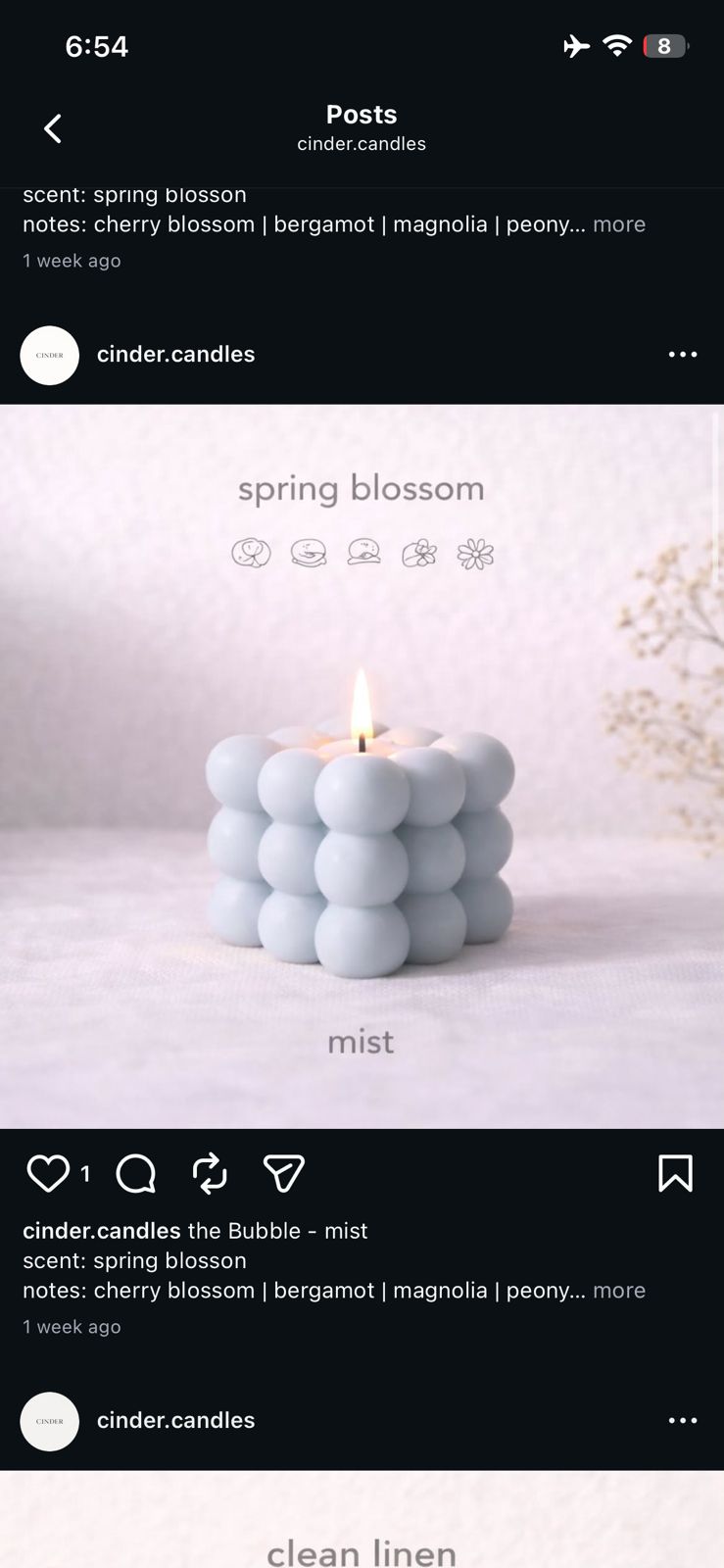
Task: Save the post with the bookmark icon
Action: [675, 1173]
